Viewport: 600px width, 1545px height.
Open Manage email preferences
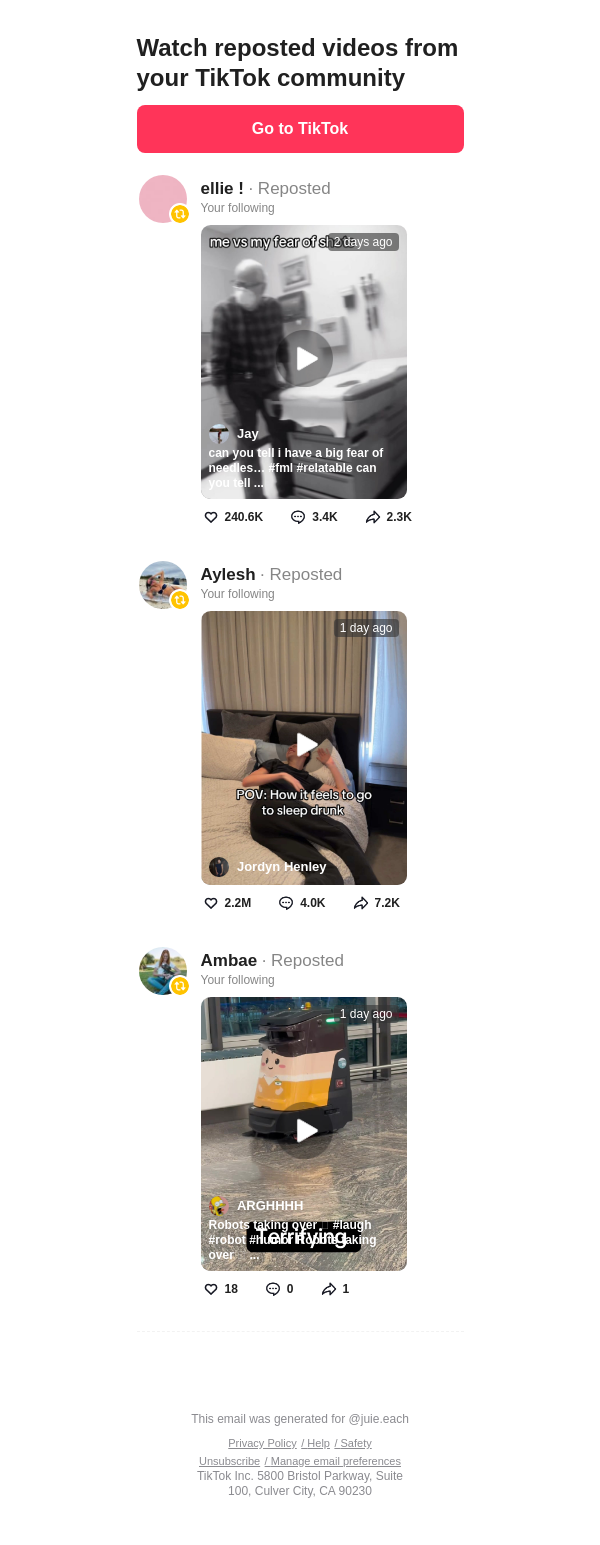click(334, 1461)
